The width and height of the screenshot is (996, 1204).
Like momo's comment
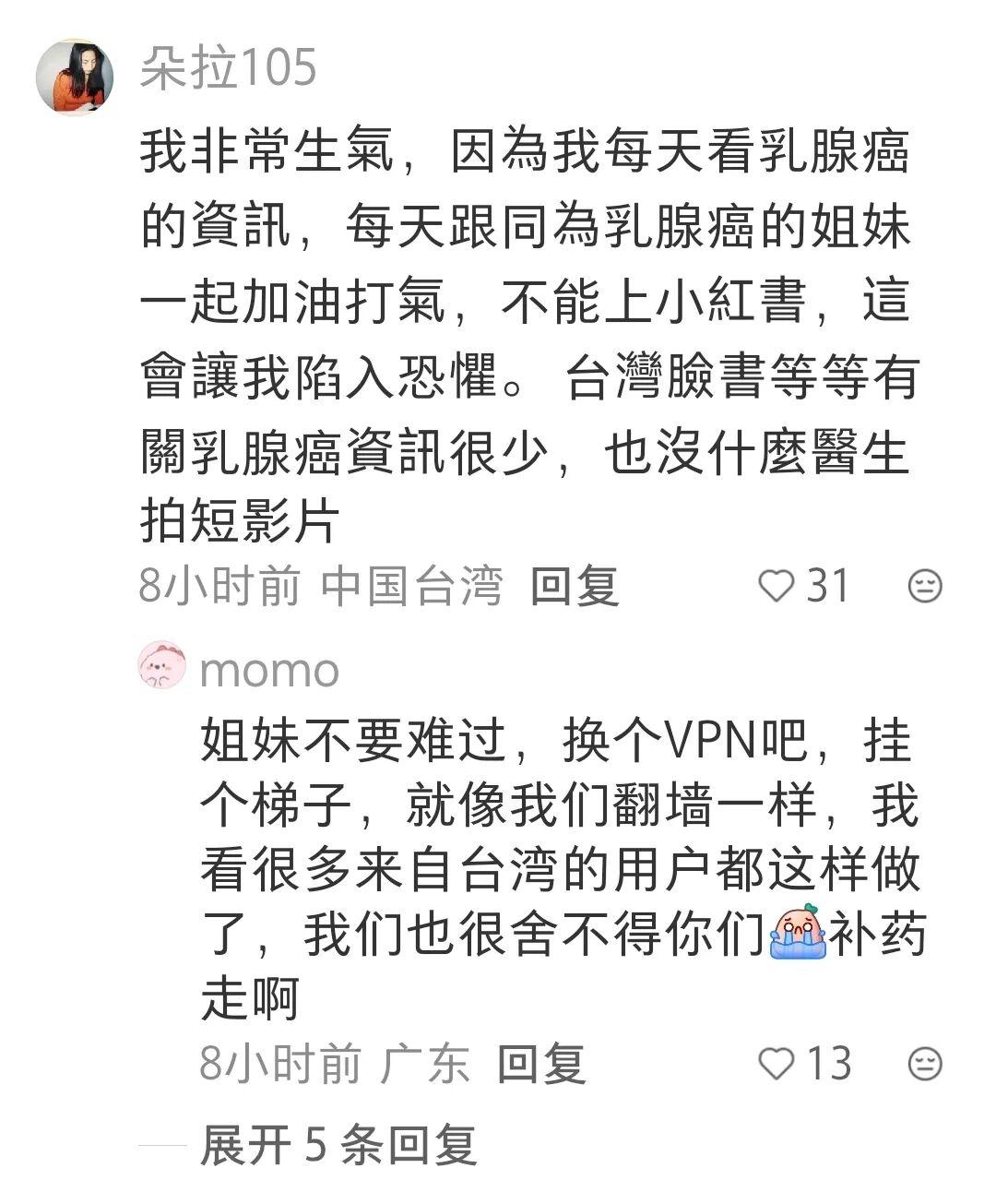777,1064
